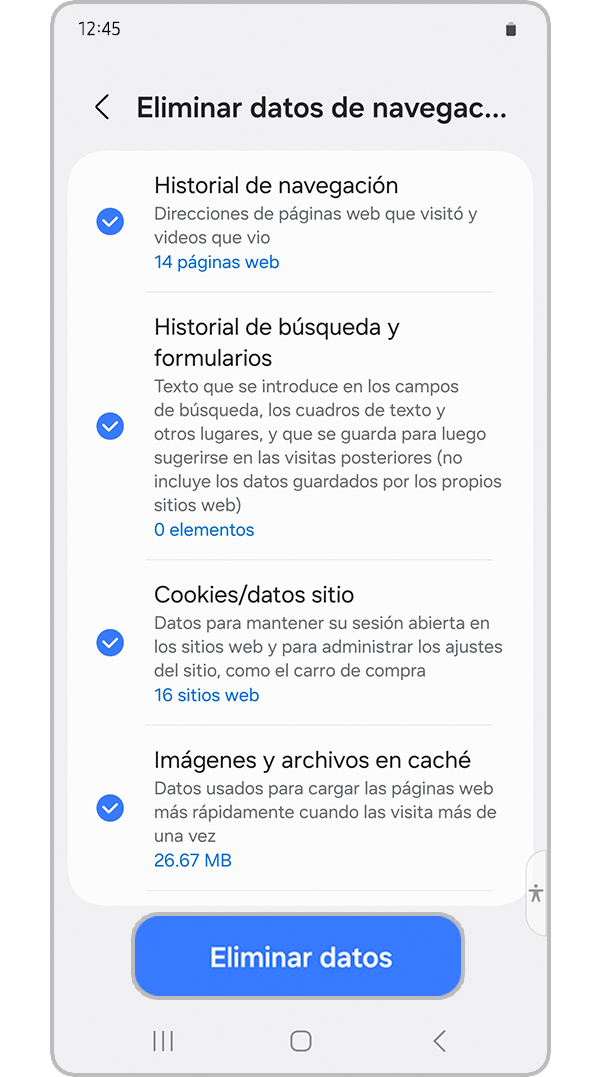Tap the Eliminar datos button
Viewport: 600px width, 1077px height.
pos(299,957)
